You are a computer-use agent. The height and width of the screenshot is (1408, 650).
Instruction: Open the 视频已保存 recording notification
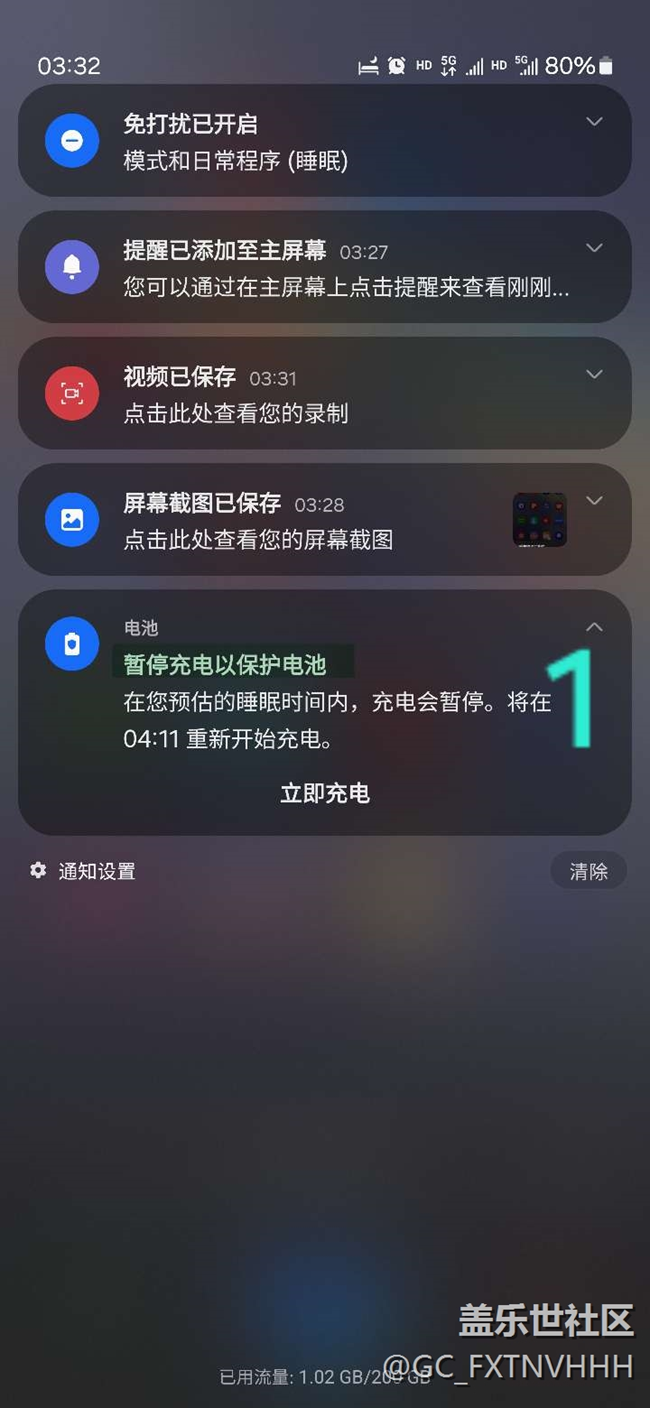tap(300, 394)
